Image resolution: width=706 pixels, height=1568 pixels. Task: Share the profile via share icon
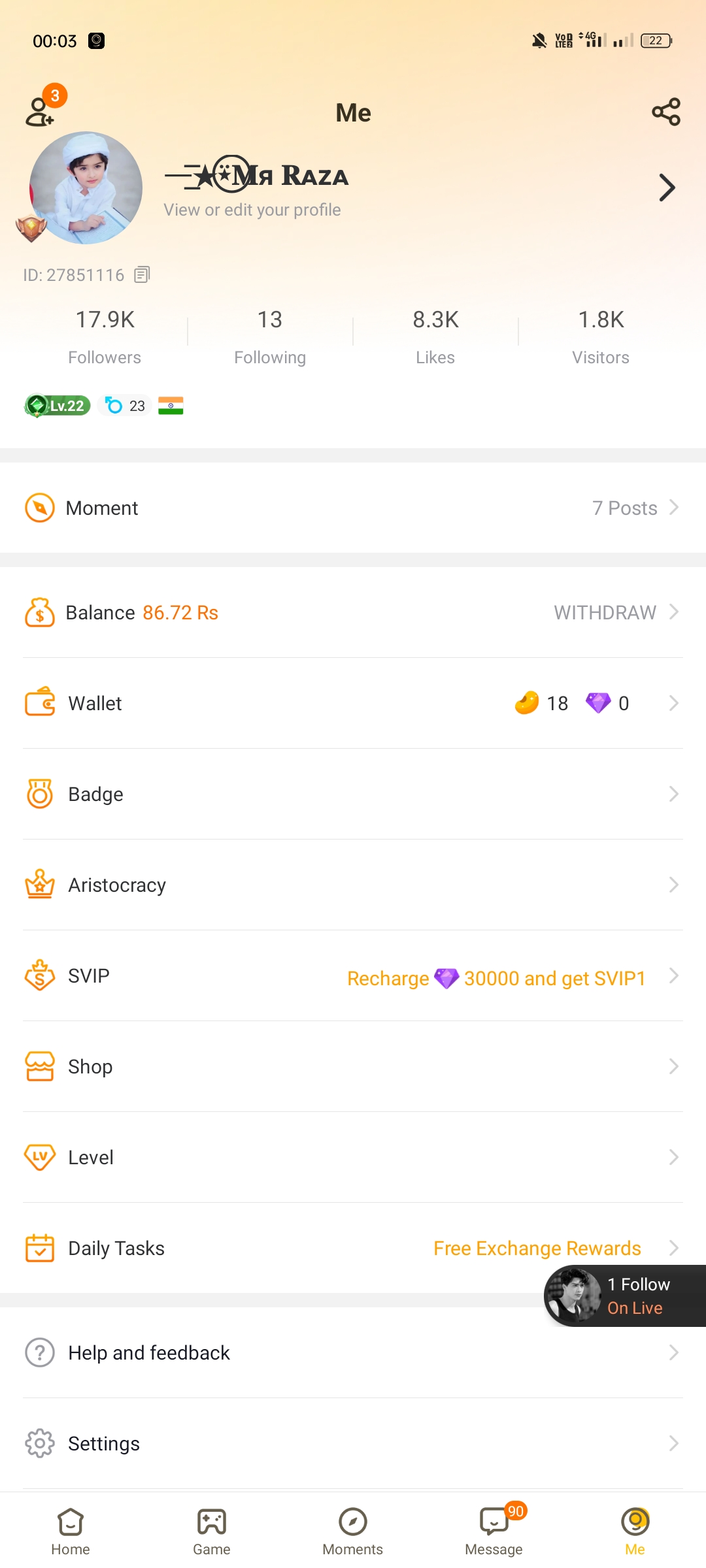[665, 112]
